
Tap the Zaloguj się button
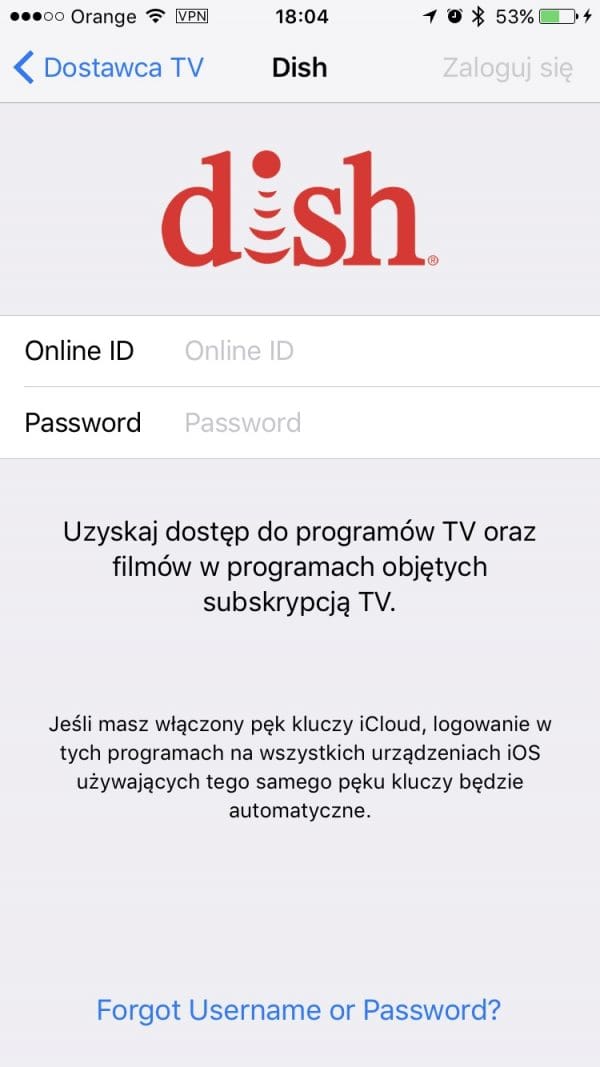(x=507, y=68)
